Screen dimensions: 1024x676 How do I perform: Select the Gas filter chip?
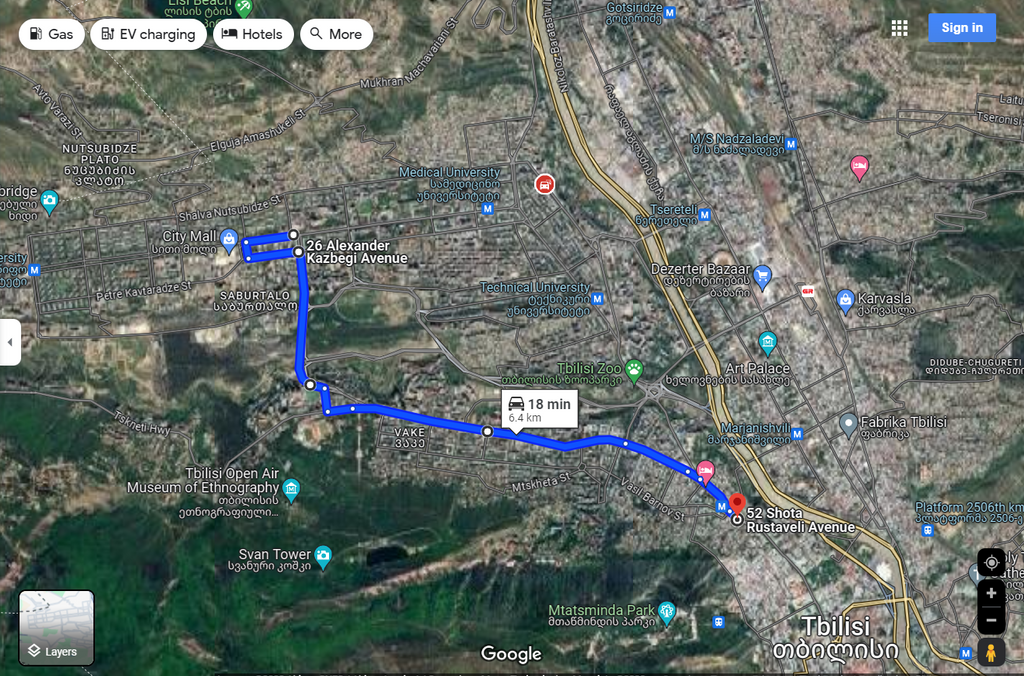click(50, 34)
